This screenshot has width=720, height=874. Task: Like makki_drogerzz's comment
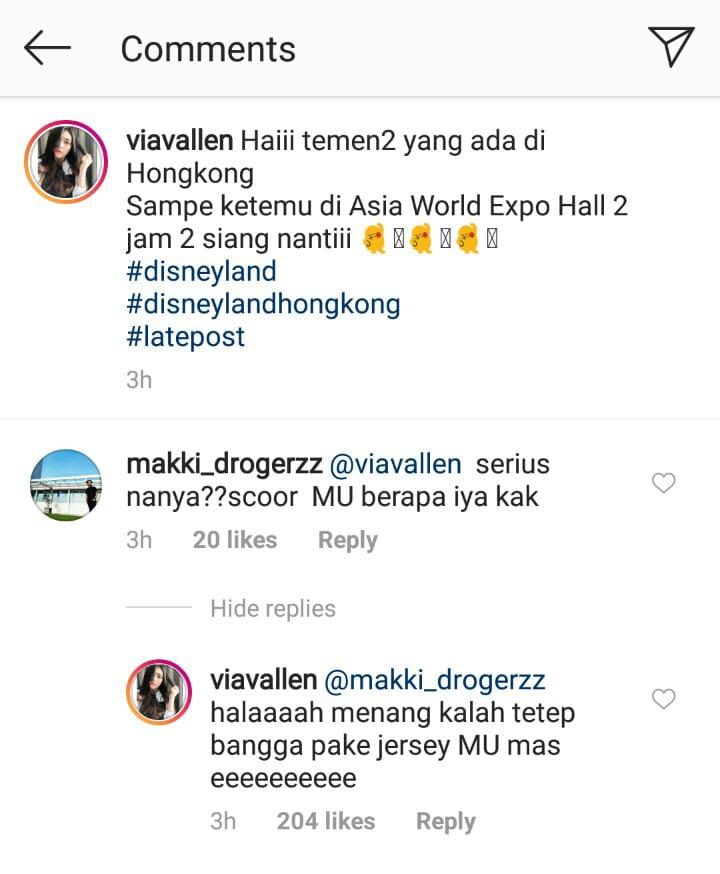(663, 484)
